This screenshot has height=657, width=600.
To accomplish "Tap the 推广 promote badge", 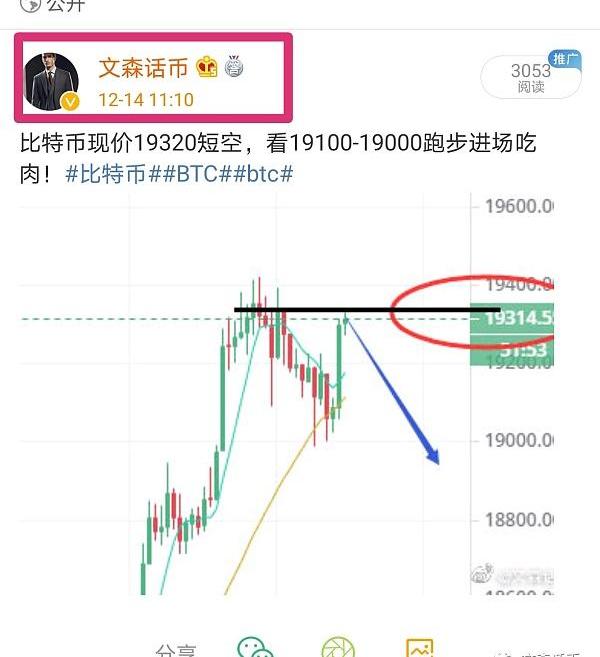I will coord(565,59).
